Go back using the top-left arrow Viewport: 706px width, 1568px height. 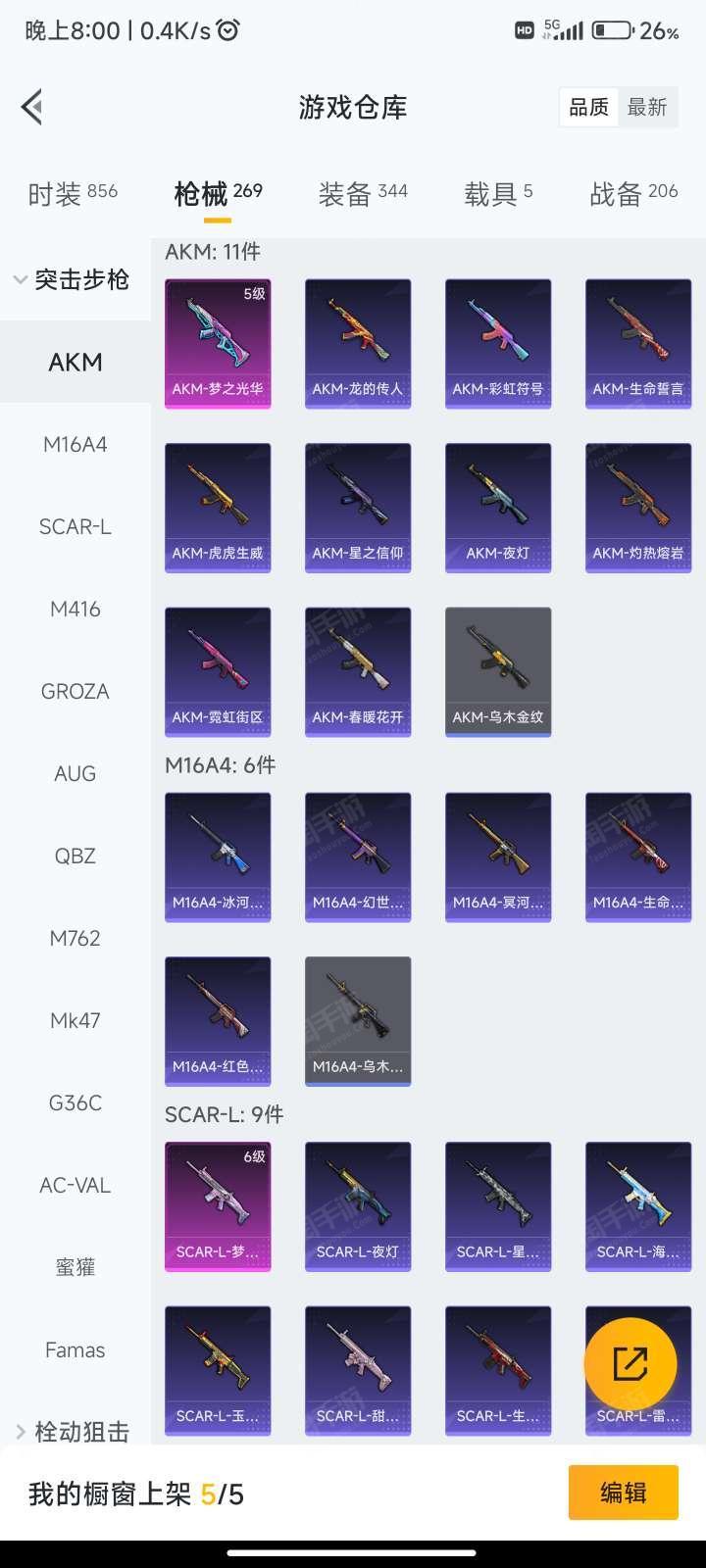[x=32, y=107]
